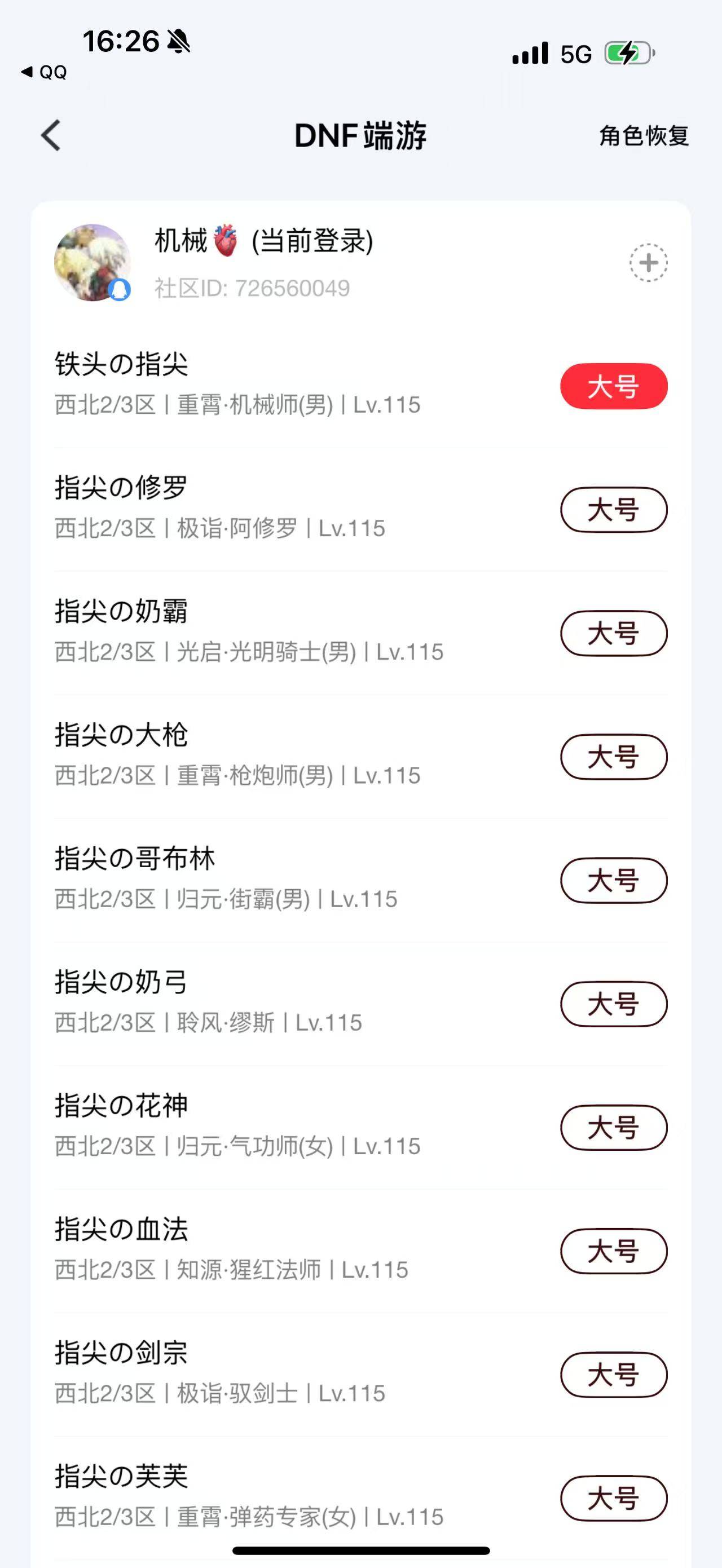Screen dimensions: 722x1568
Task: Tap the back arrow to exit DNF端游
Action: (52, 136)
